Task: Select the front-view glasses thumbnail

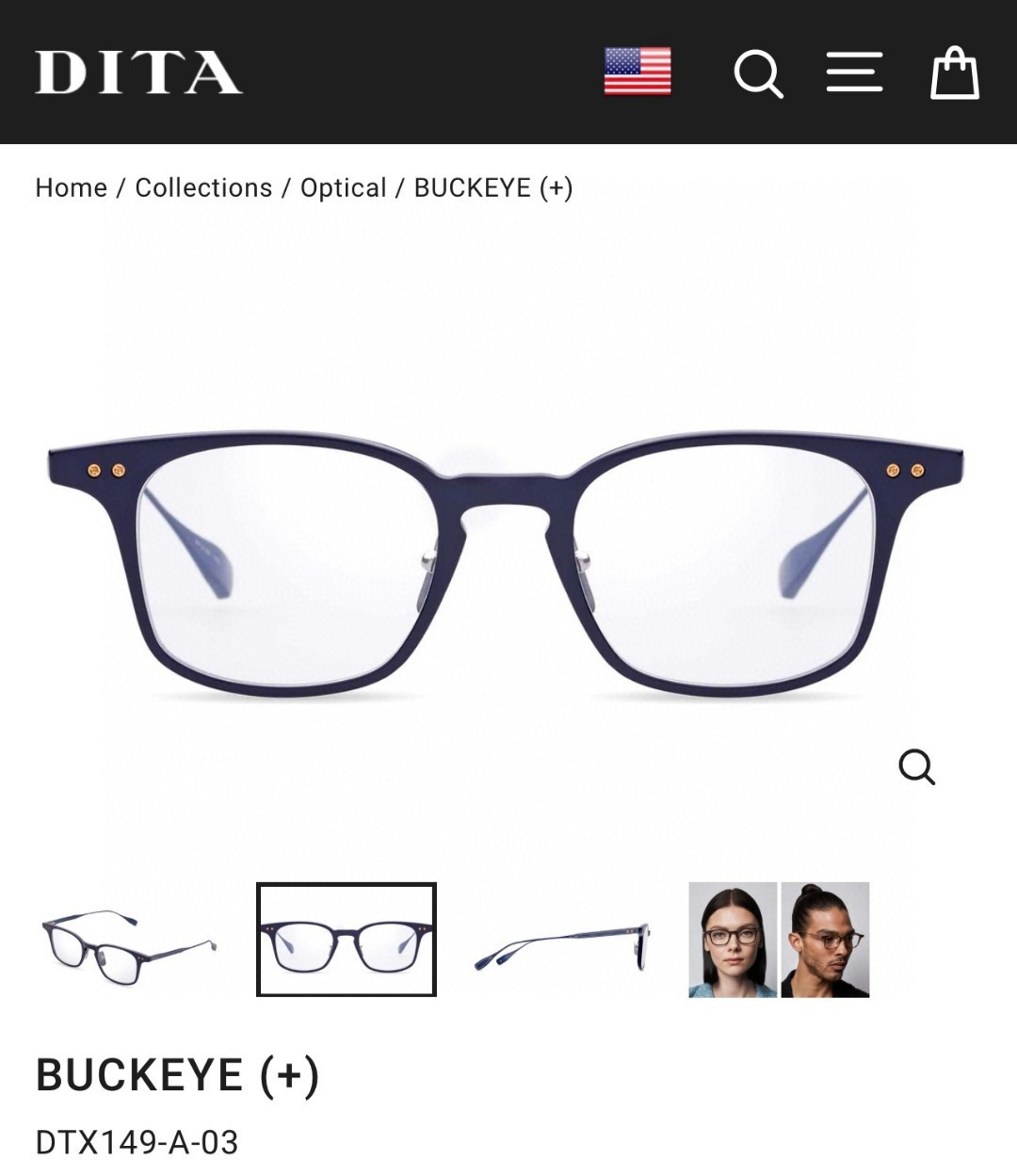Action: 347,940
